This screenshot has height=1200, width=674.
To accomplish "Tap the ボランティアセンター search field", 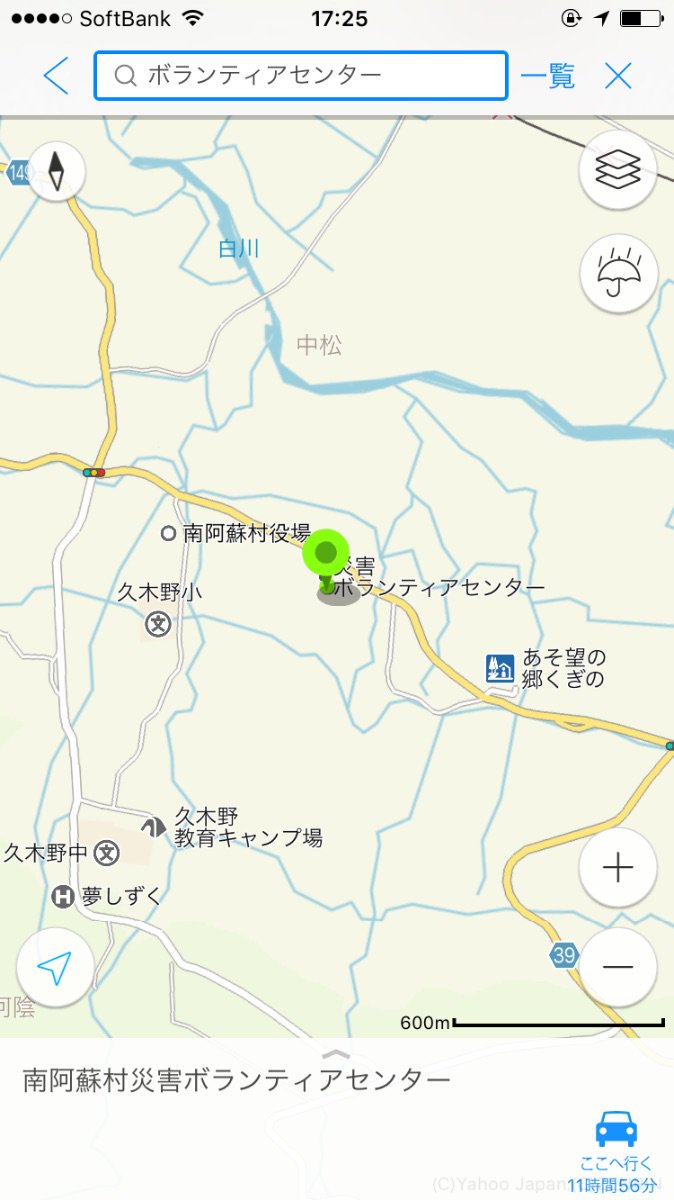I will pyautogui.click(x=301, y=76).
